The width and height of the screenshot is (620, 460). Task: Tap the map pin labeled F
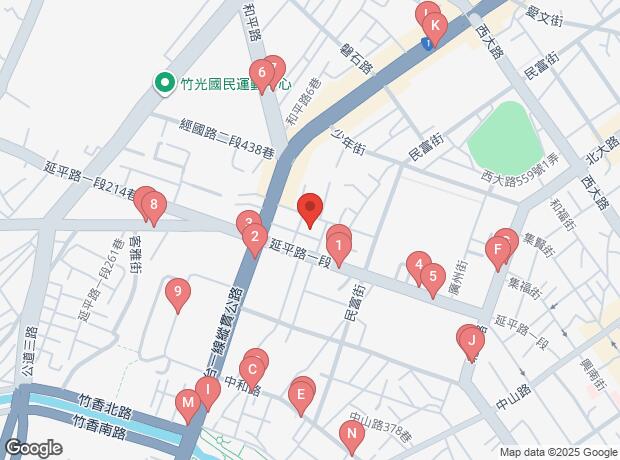pyautogui.click(x=498, y=250)
